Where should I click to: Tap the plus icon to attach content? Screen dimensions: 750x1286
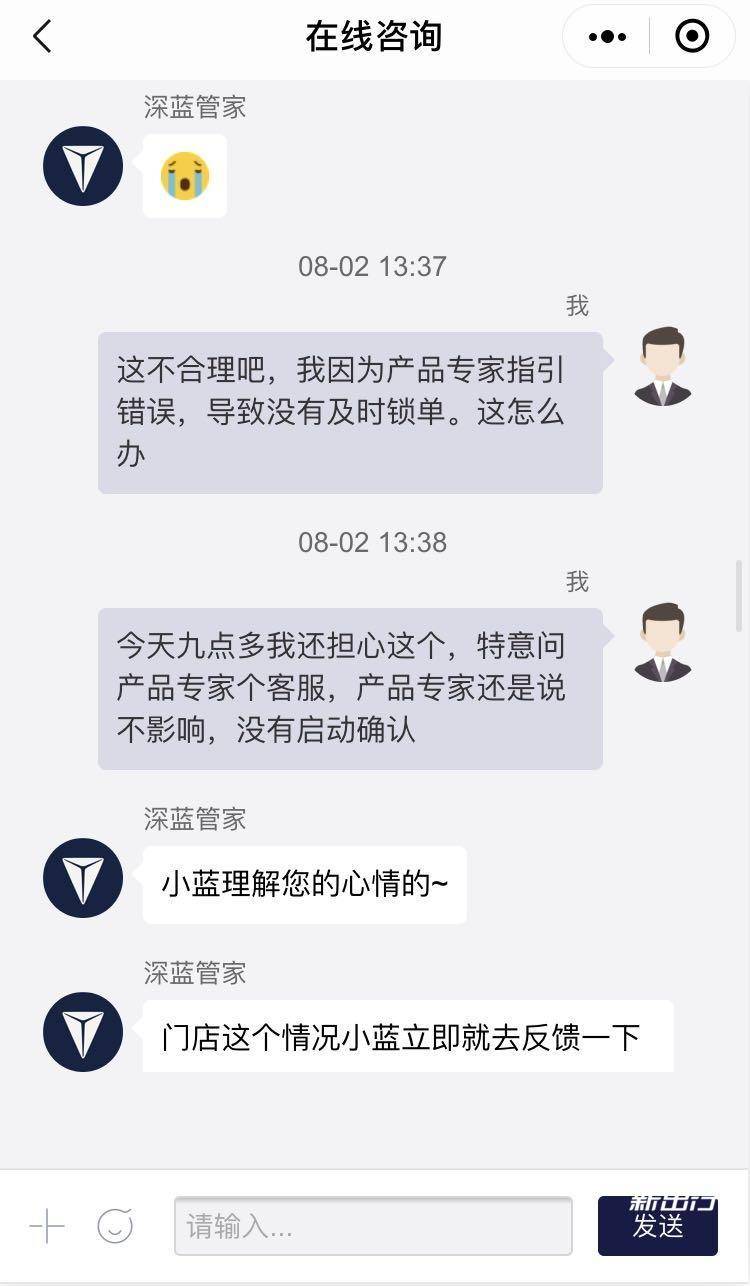tap(47, 1226)
